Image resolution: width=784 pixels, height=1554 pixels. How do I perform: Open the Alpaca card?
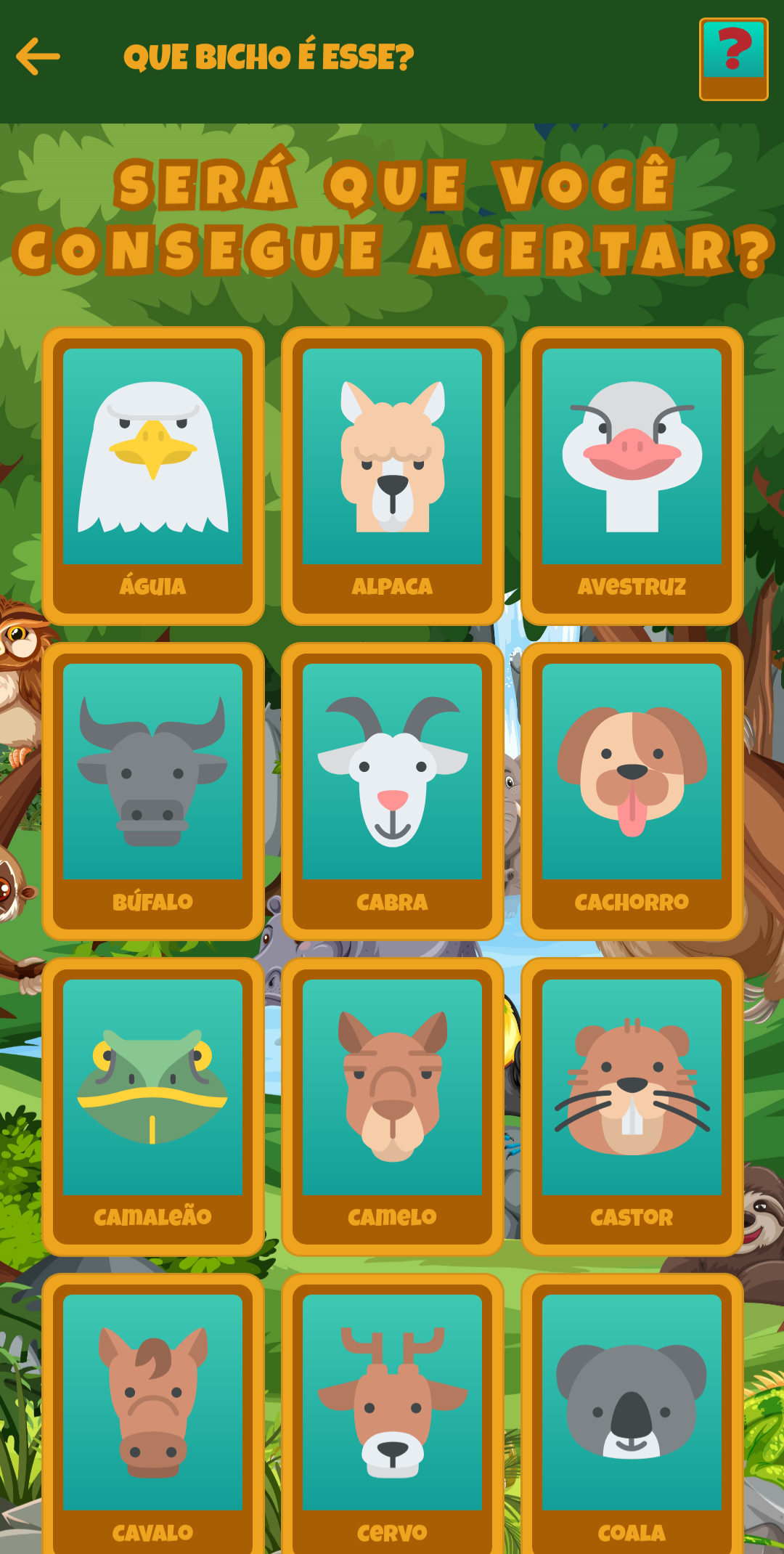click(x=393, y=476)
